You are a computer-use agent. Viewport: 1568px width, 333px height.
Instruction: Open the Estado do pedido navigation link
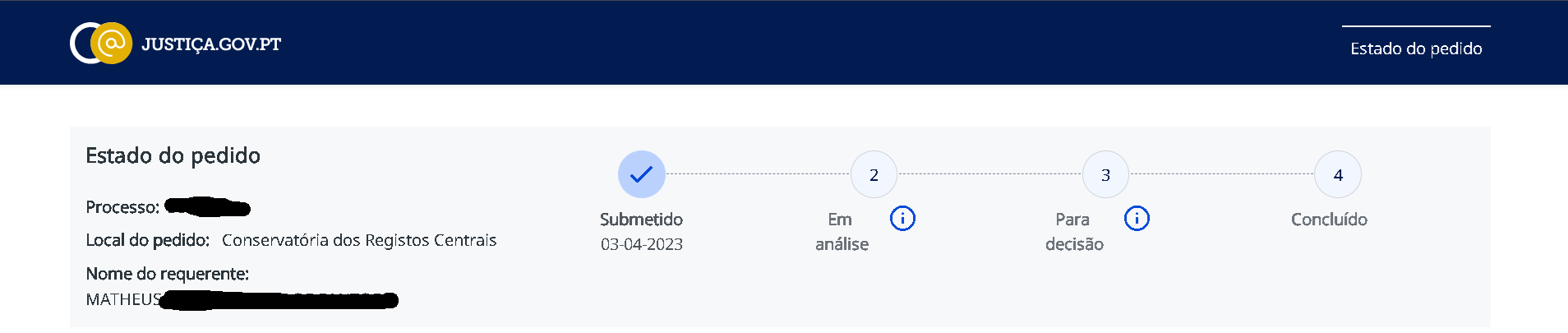coord(1415,49)
